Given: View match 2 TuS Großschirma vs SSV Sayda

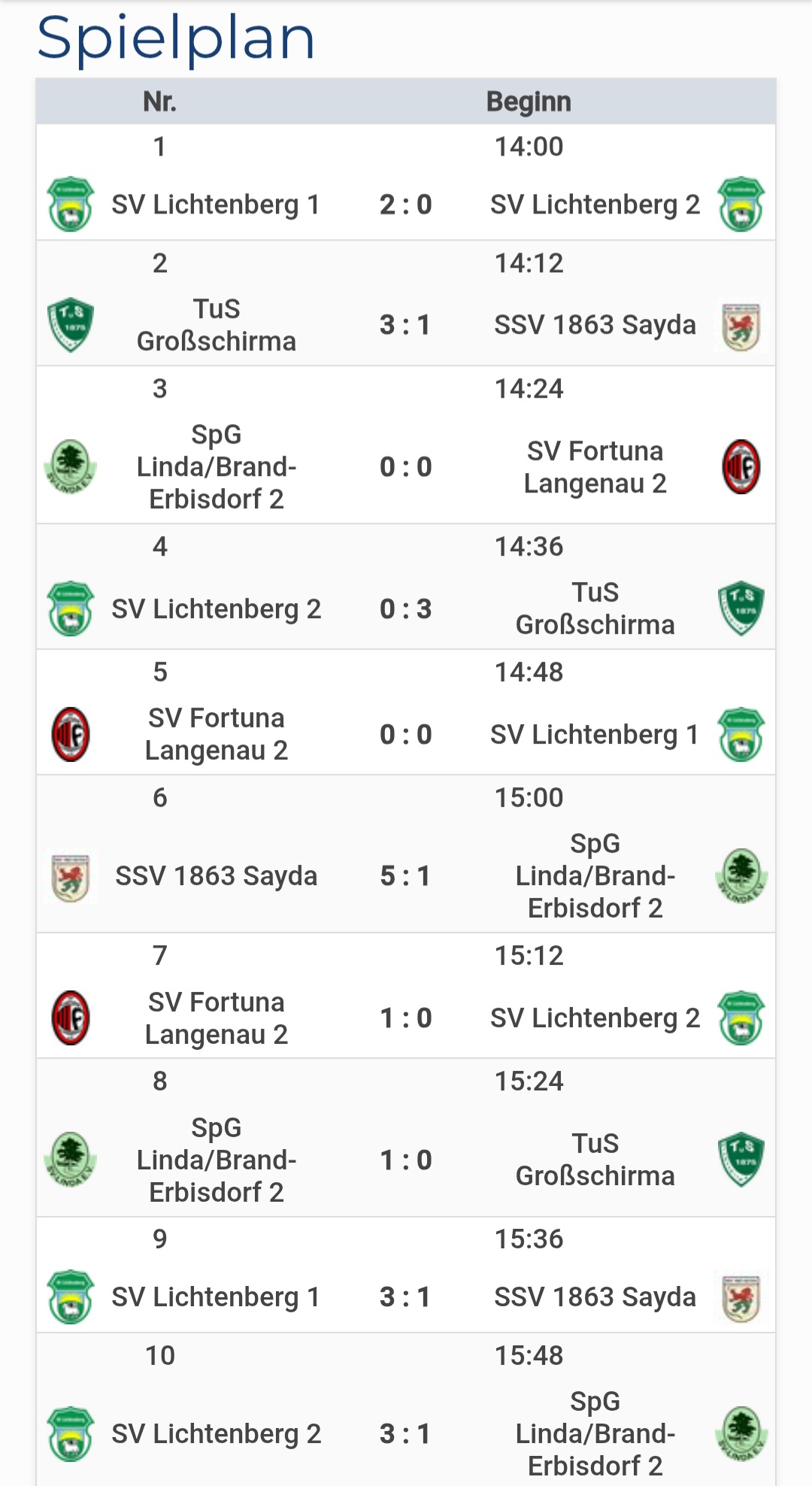Looking at the screenshot, I should pos(405,325).
